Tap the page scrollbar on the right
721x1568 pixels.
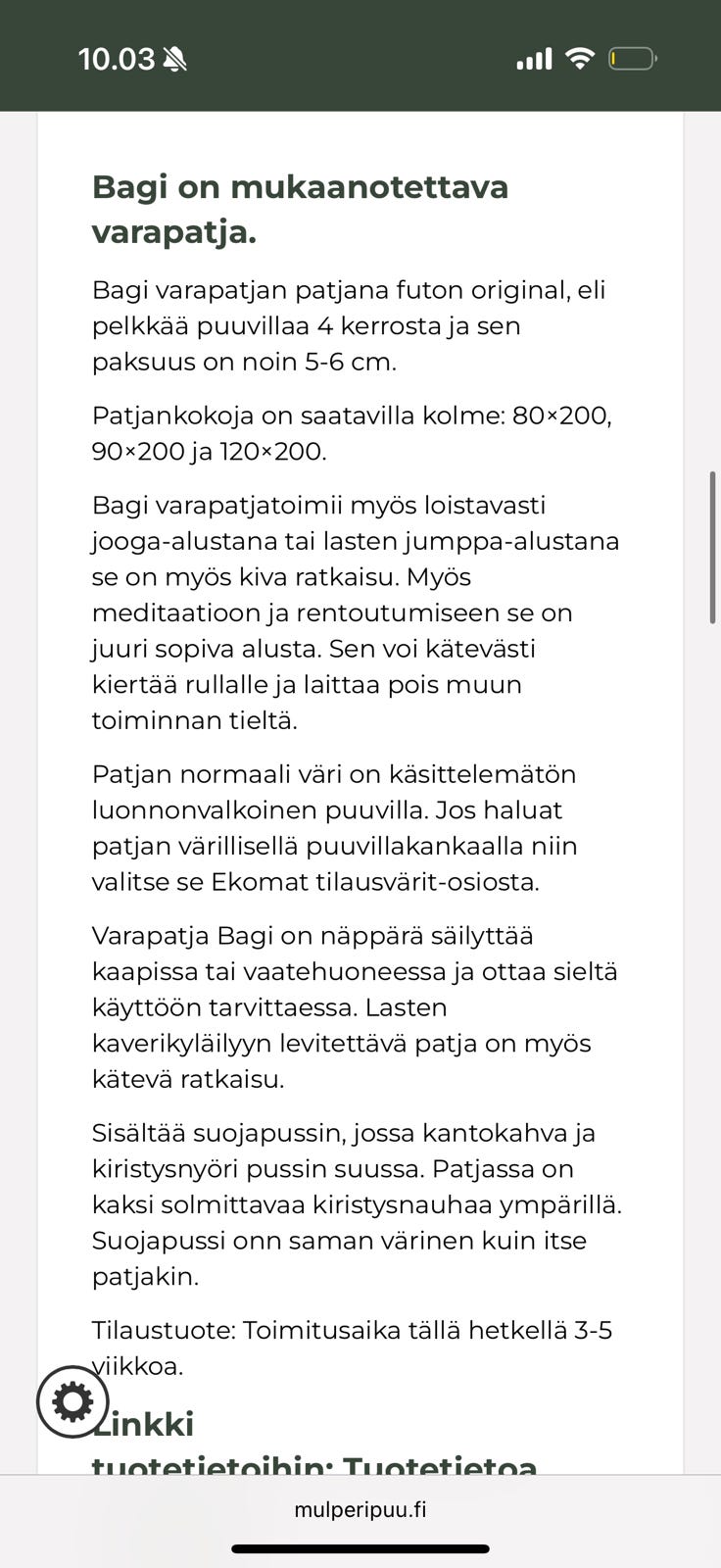click(712, 545)
